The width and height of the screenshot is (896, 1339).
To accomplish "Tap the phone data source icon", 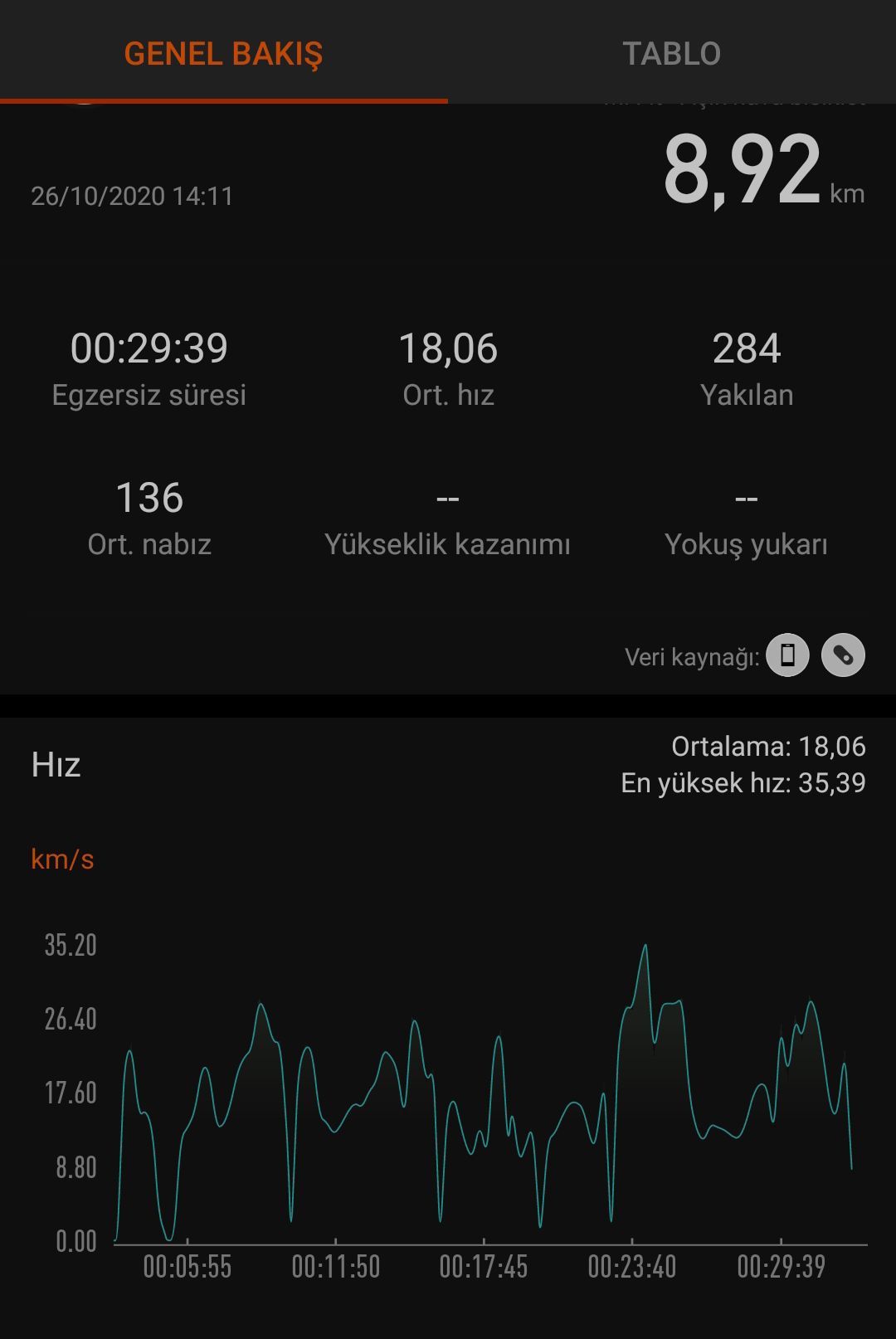I will [x=787, y=655].
